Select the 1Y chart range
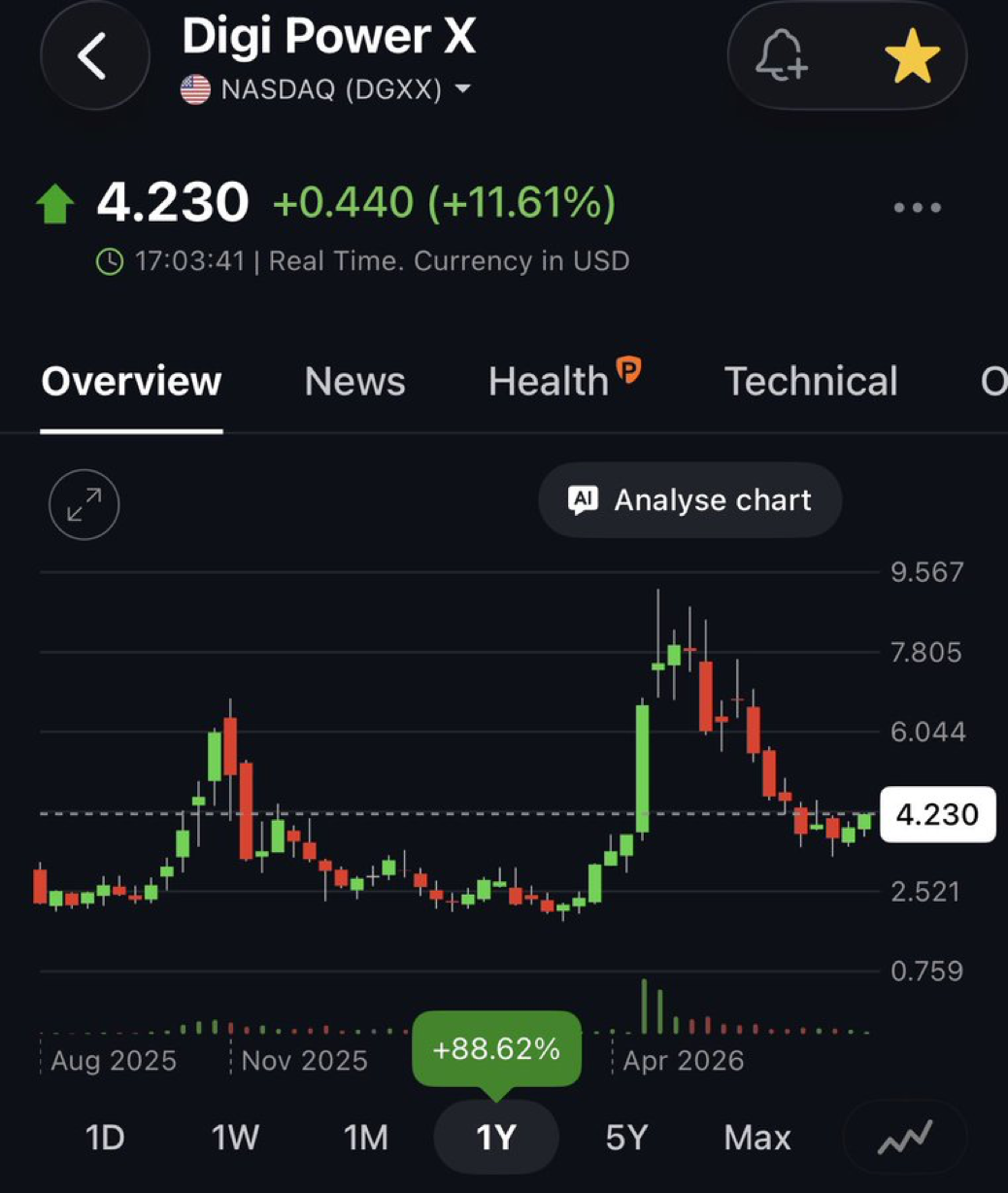 pos(496,1137)
